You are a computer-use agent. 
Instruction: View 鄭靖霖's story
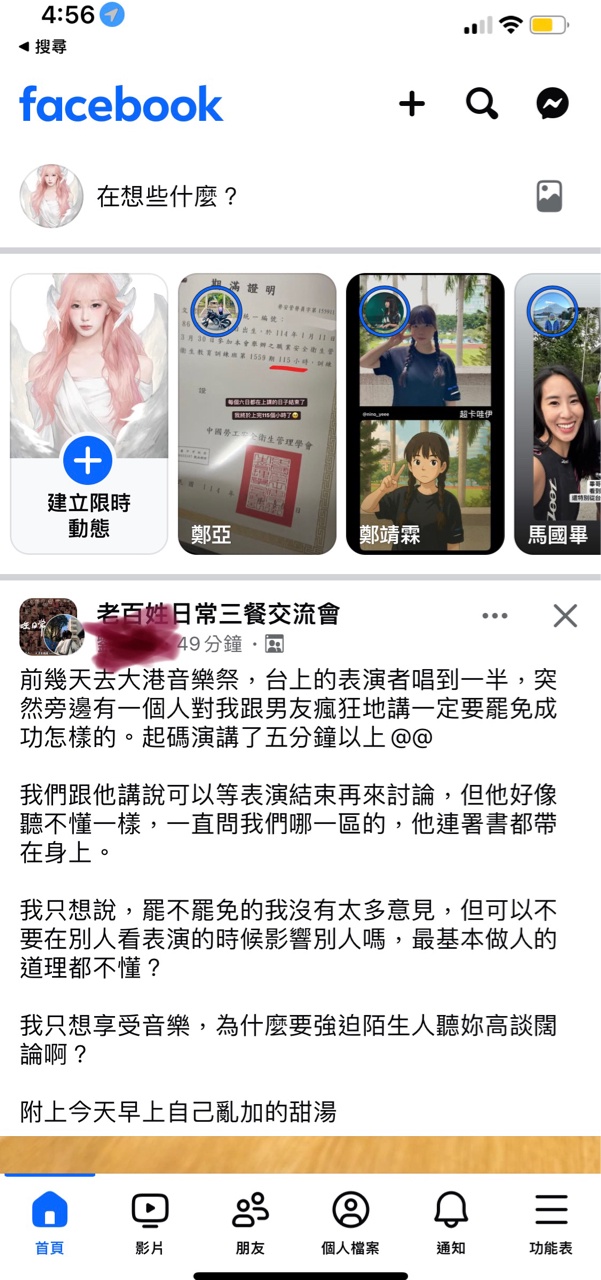click(x=425, y=413)
